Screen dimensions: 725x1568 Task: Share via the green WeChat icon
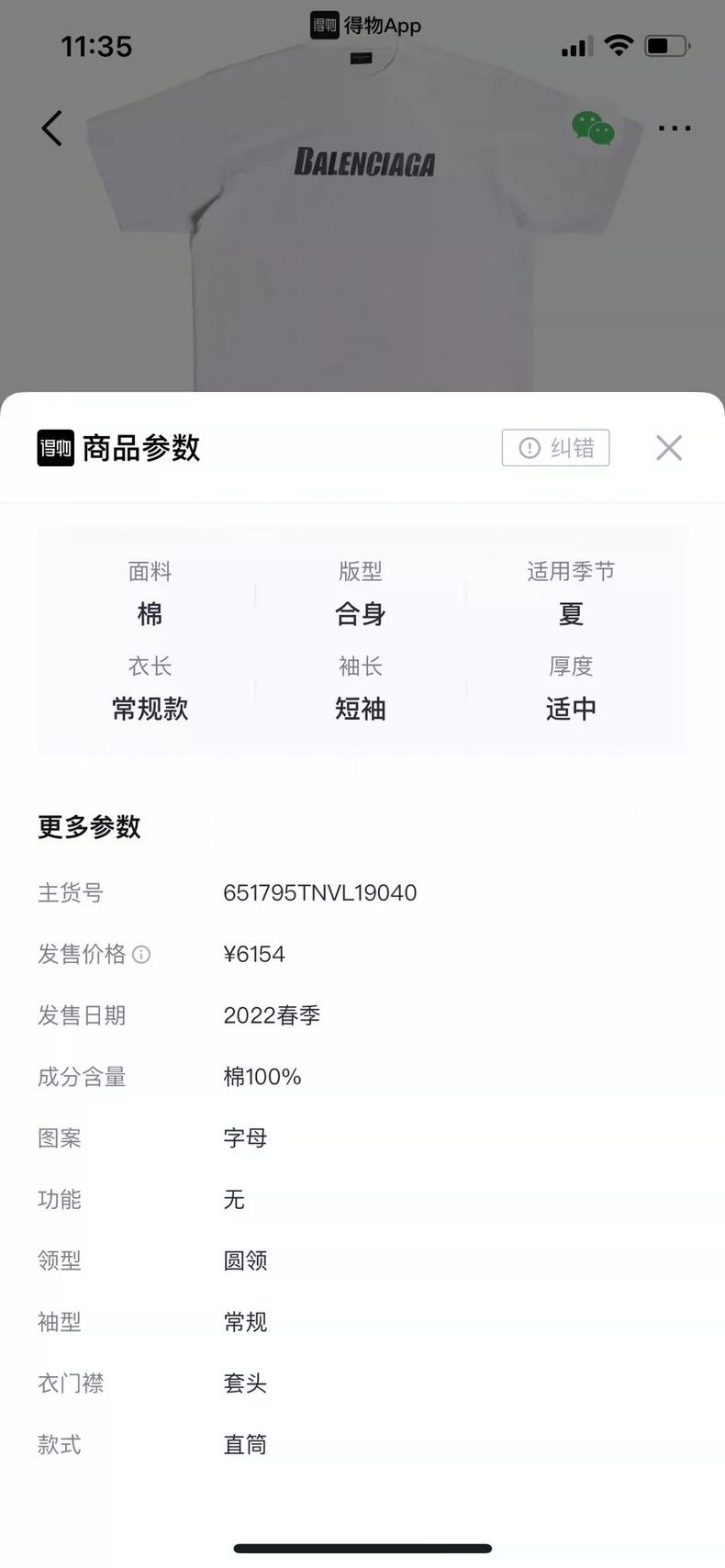593,129
